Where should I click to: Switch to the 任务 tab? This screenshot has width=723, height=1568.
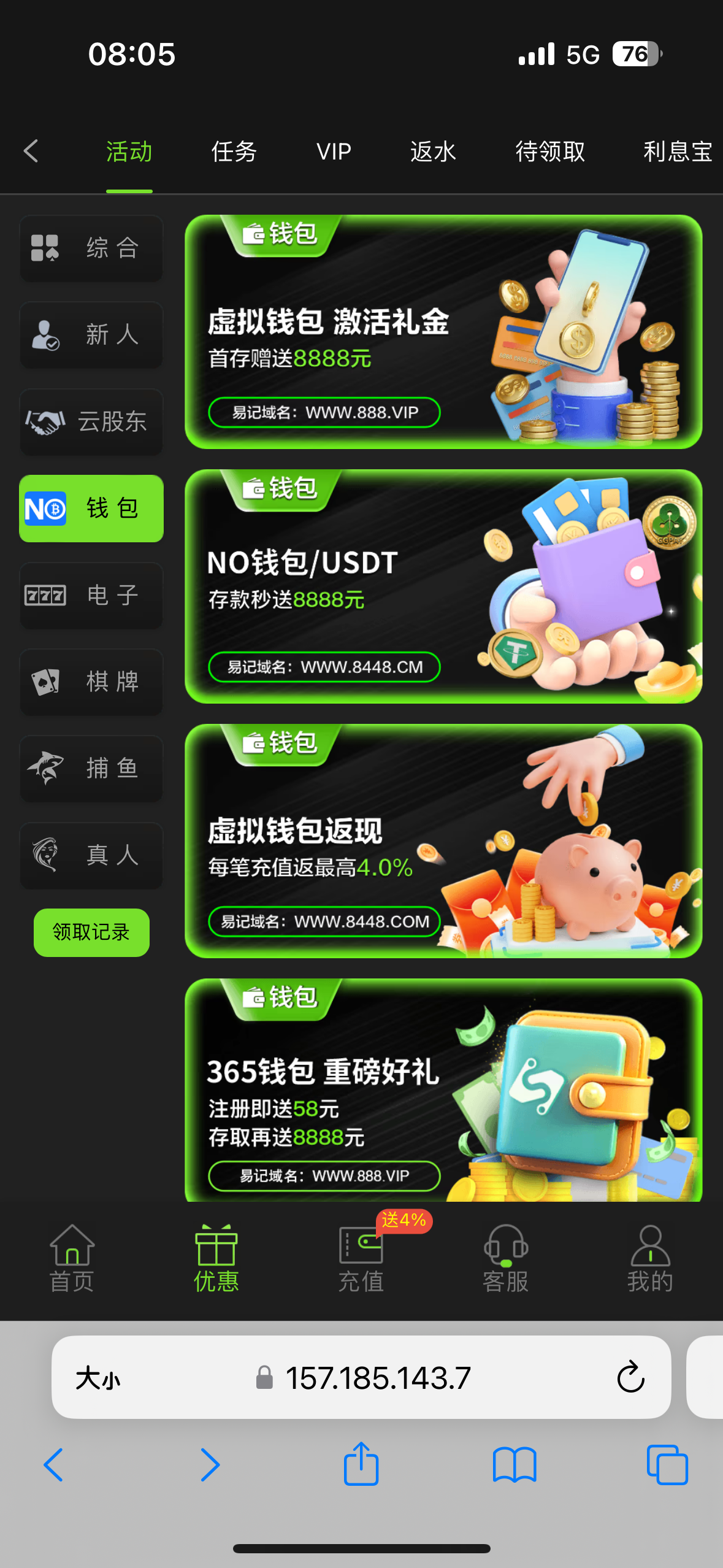[233, 151]
